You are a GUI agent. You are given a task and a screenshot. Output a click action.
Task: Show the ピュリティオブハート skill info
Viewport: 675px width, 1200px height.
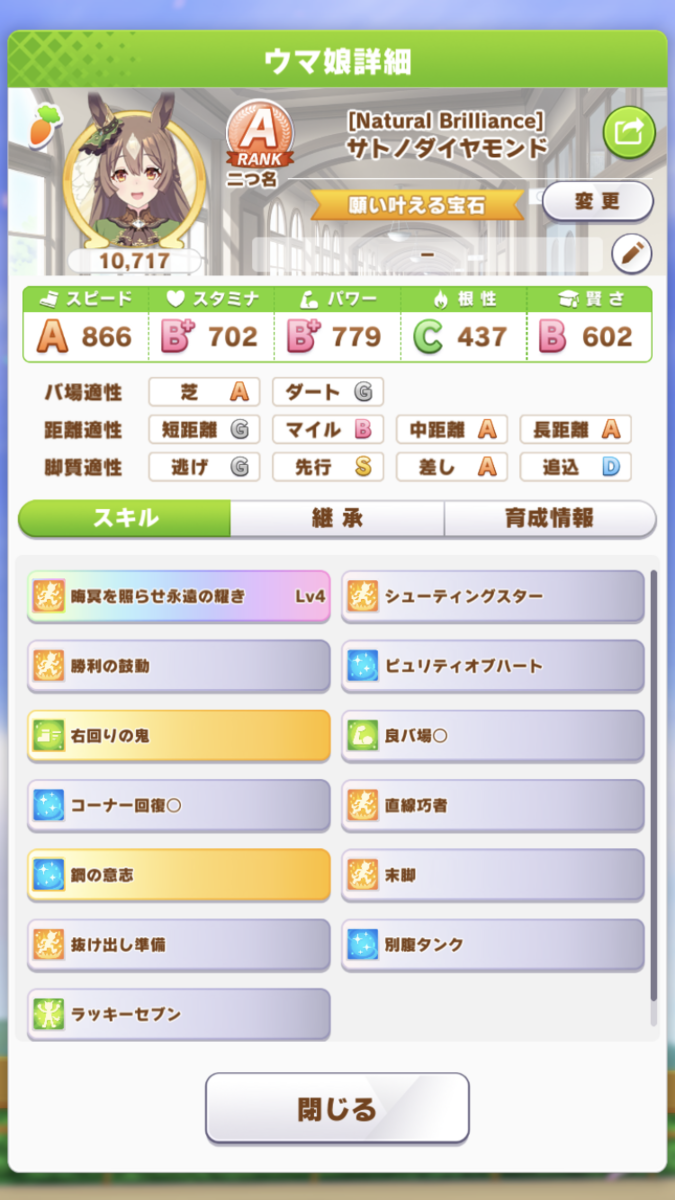493,666
